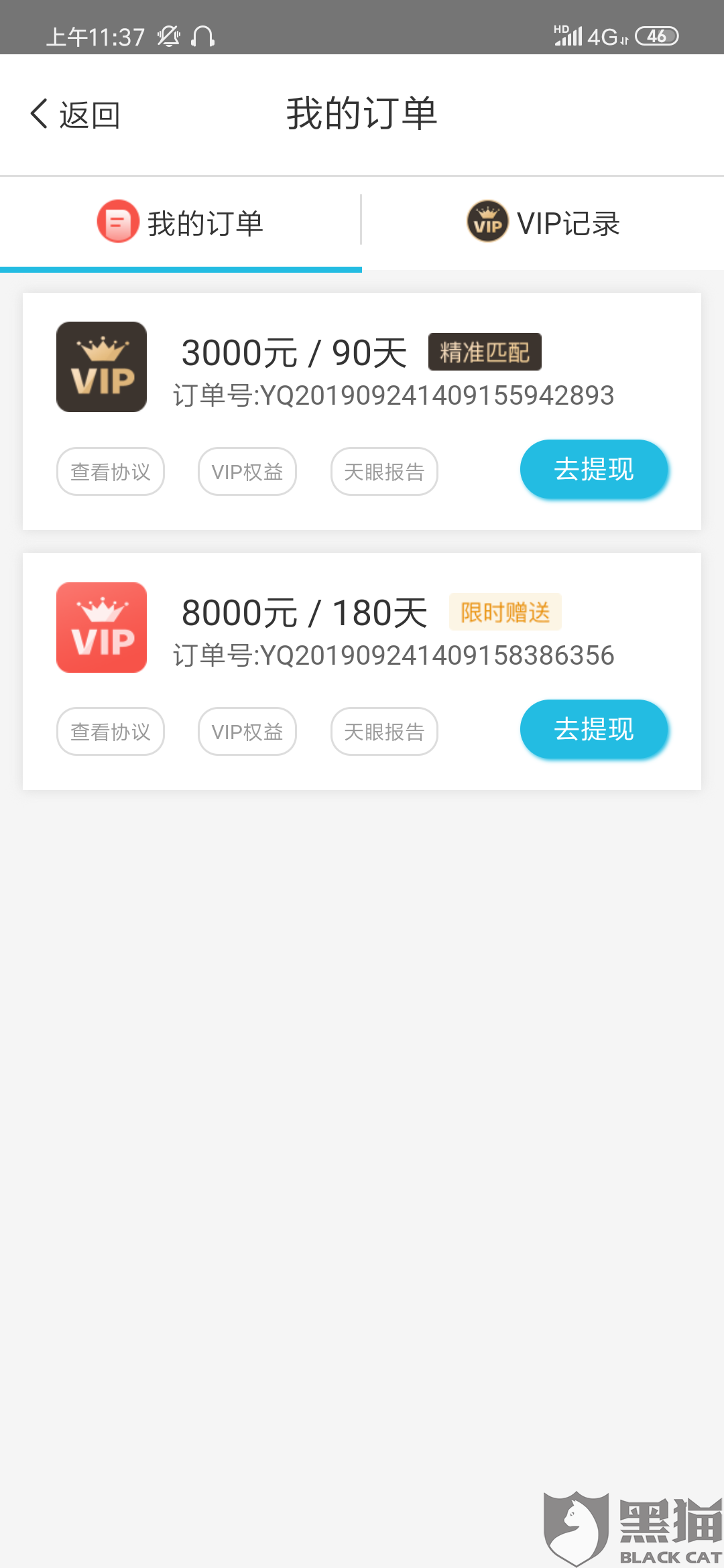View 查看协议 for the 3000元 order
The image size is (724, 1568).
111,472
